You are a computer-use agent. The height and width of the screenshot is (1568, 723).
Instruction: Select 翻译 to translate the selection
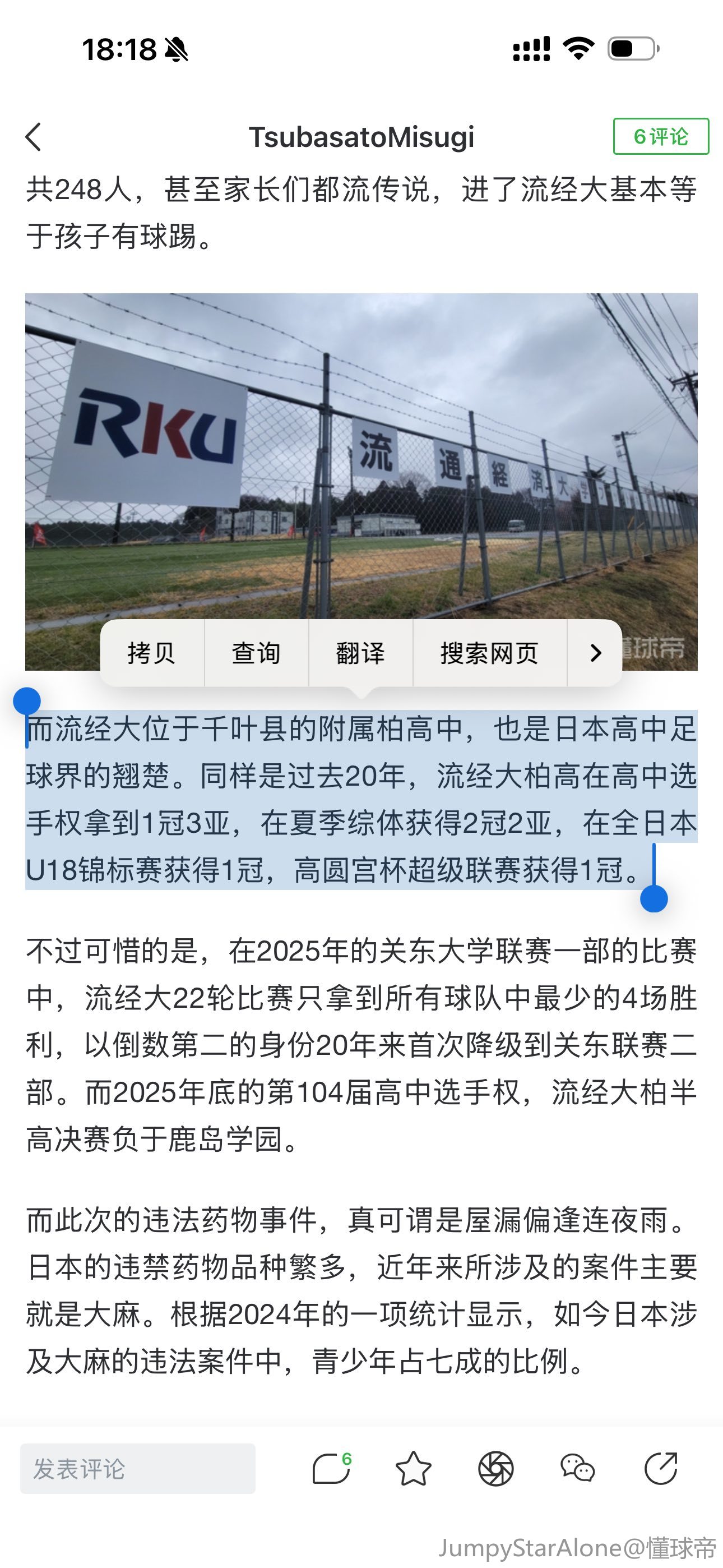(360, 653)
